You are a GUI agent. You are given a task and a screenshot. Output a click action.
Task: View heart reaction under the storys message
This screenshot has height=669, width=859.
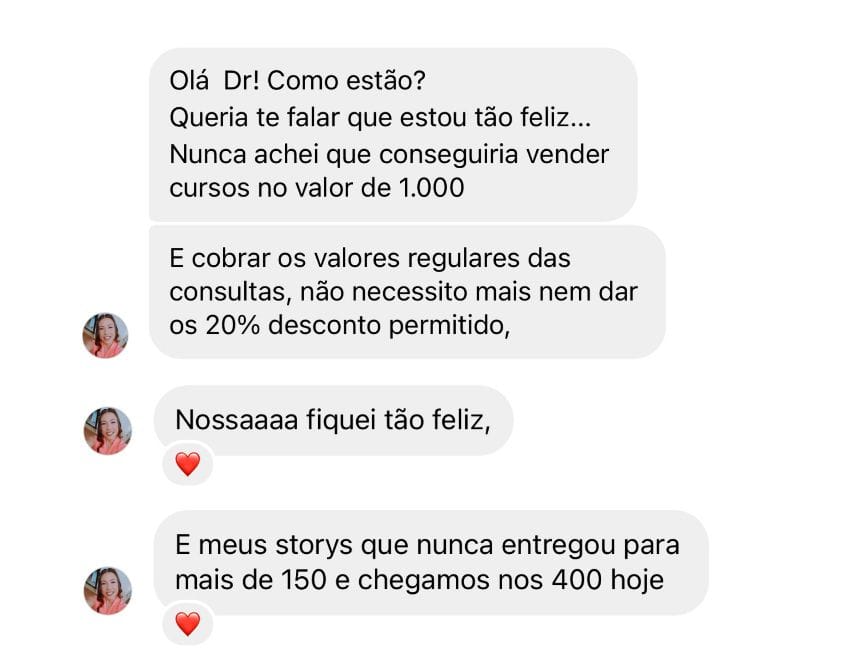click(x=188, y=624)
